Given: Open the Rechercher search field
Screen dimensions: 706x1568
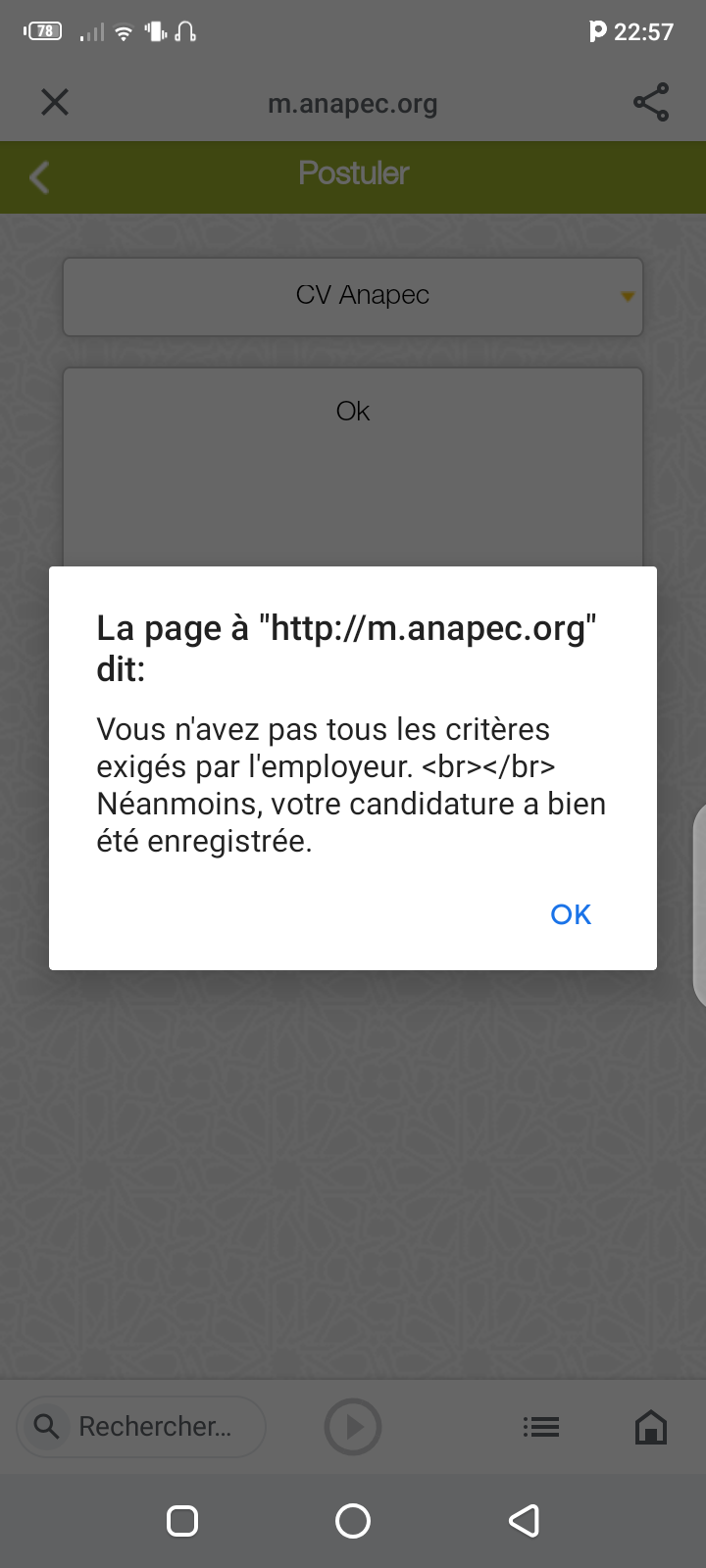Looking at the screenshot, I should click(x=141, y=1427).
